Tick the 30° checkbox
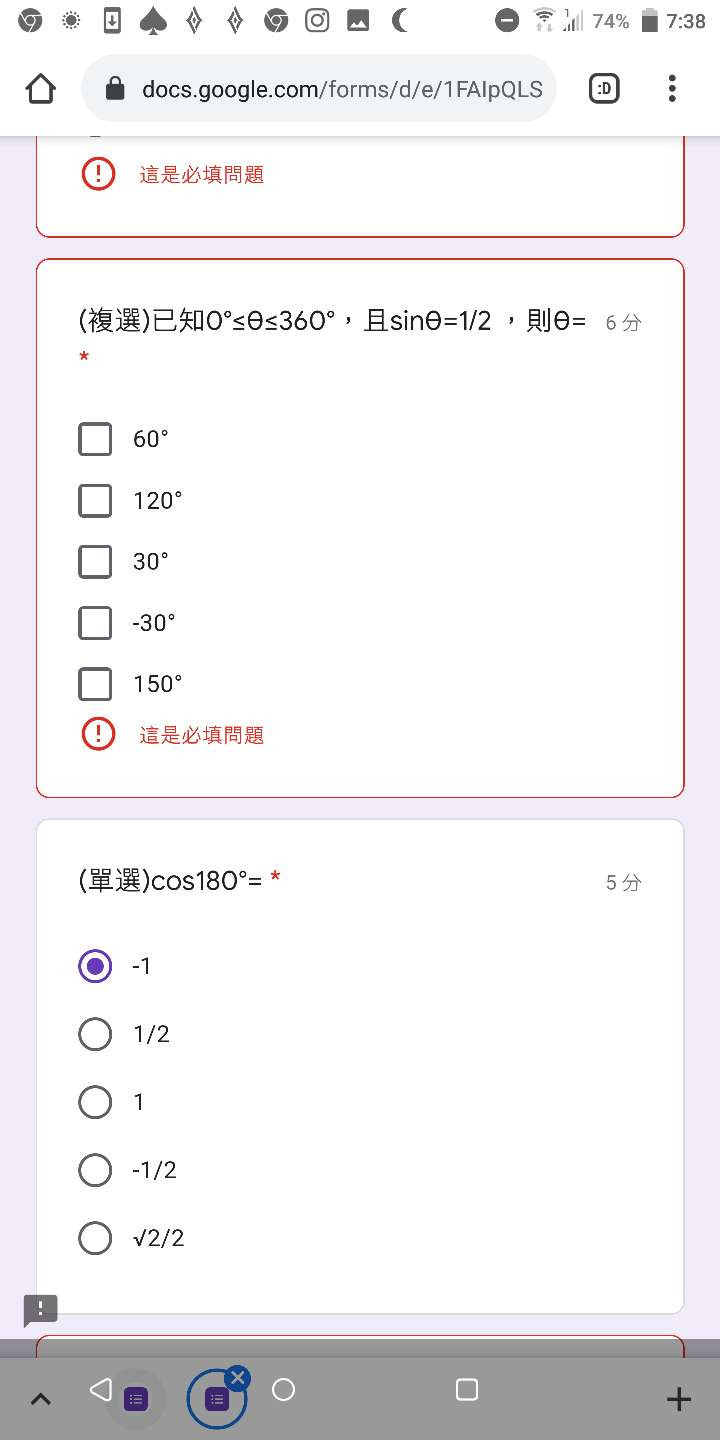 pos(95,561)
